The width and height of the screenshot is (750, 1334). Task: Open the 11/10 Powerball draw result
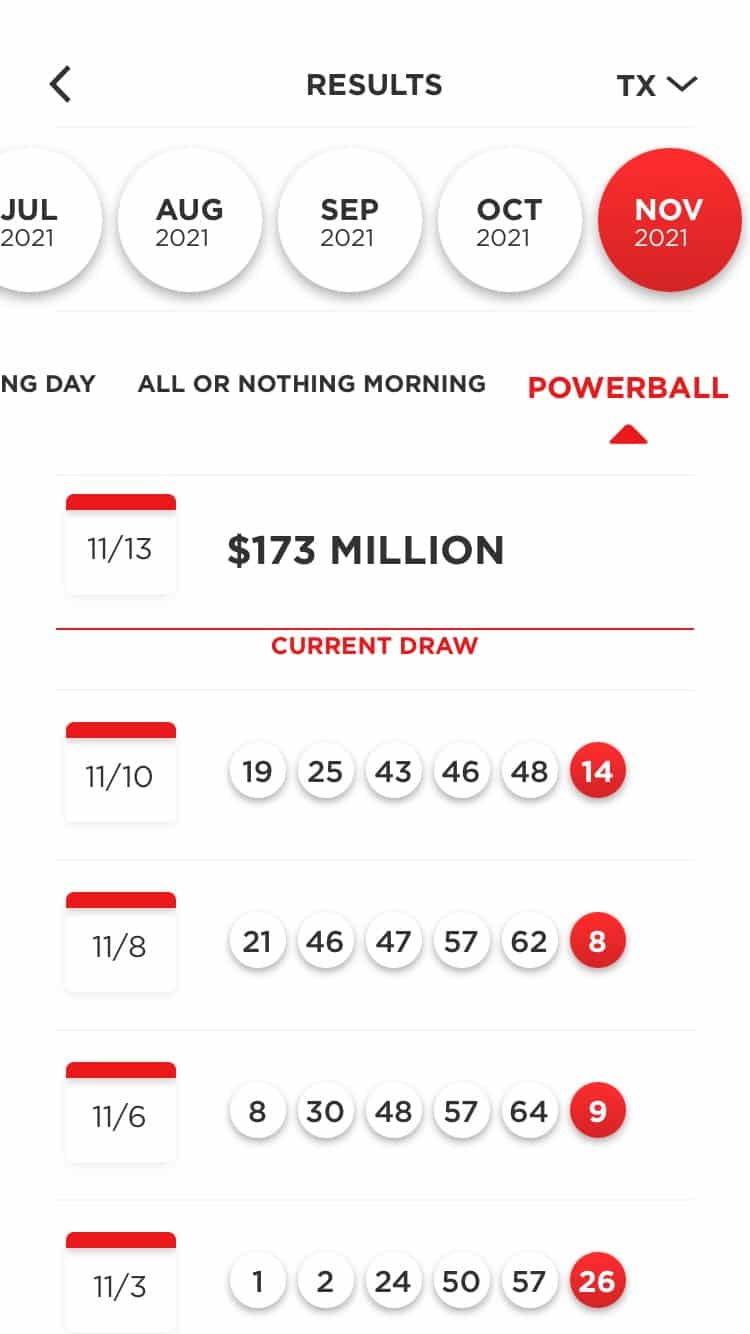tap(375, 774)
